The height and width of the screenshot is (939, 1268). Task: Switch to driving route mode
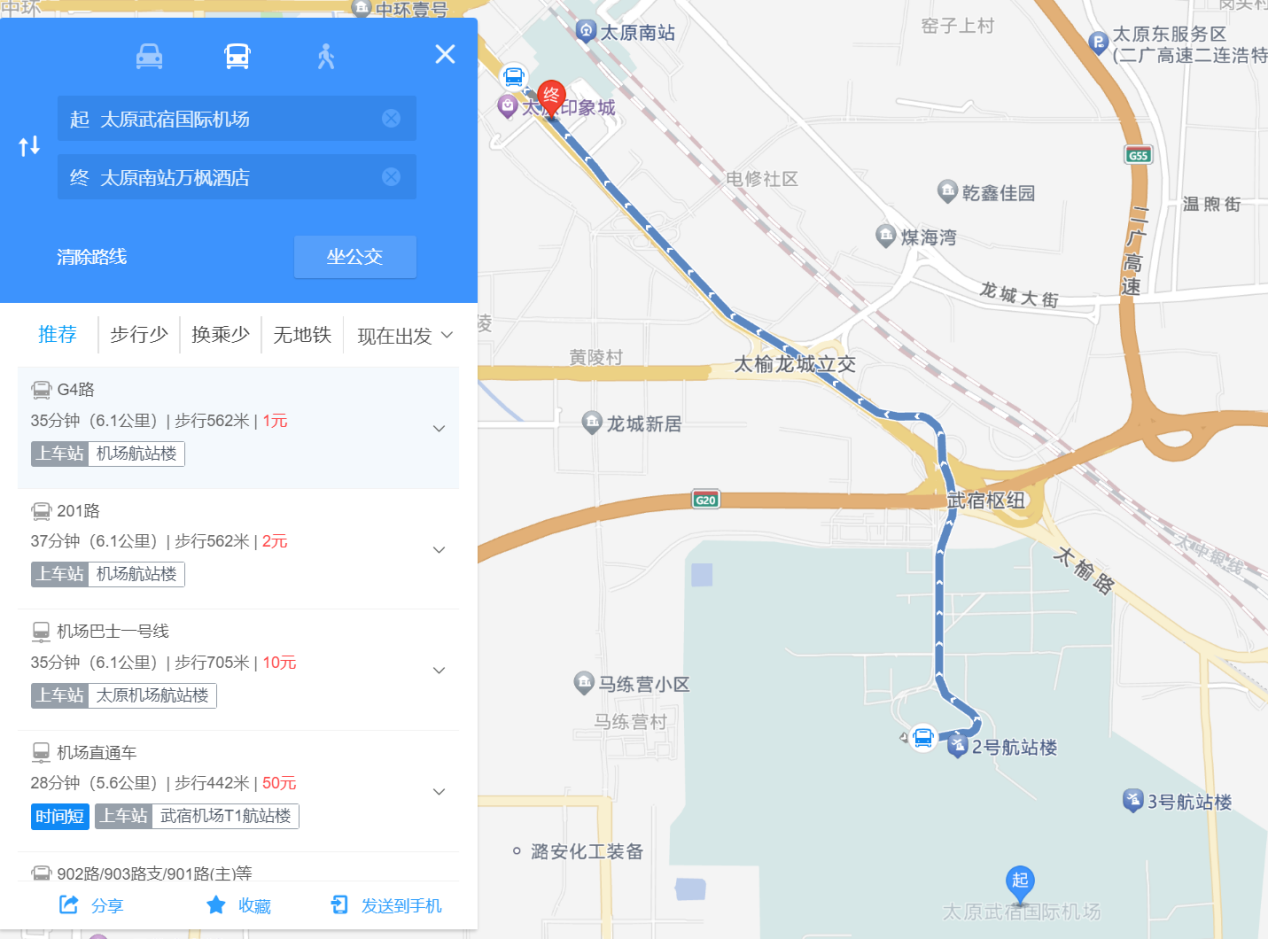click(x=149, y=56)
